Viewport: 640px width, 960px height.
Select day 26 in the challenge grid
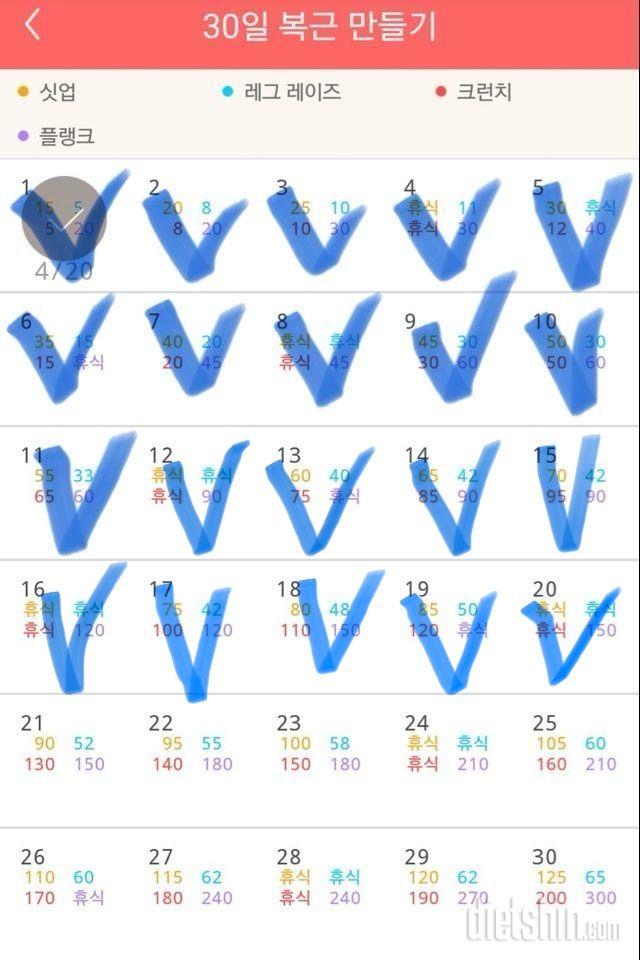(64, 890)
